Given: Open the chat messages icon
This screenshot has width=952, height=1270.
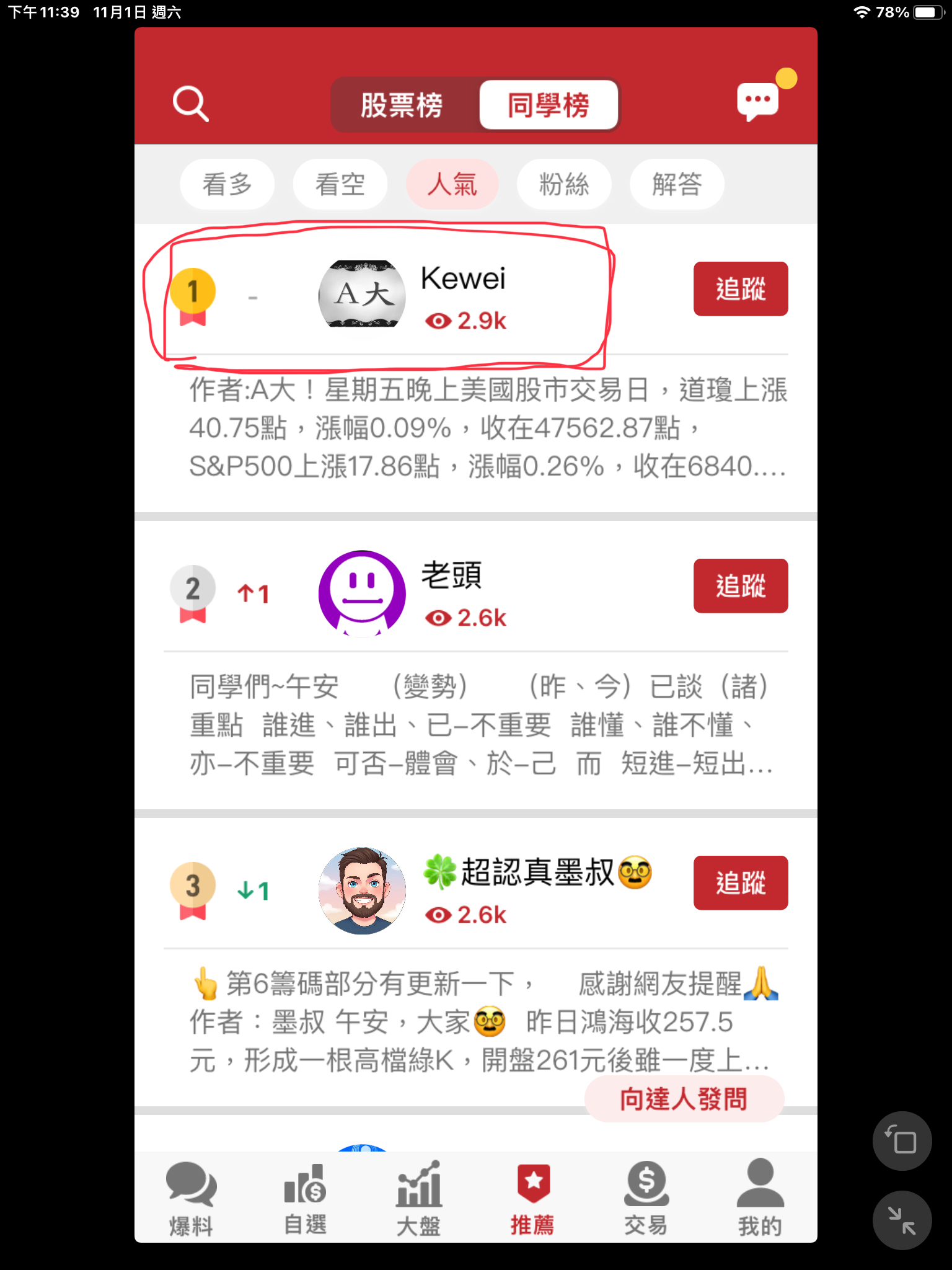Looking at the screenshot, I should 757,102.
